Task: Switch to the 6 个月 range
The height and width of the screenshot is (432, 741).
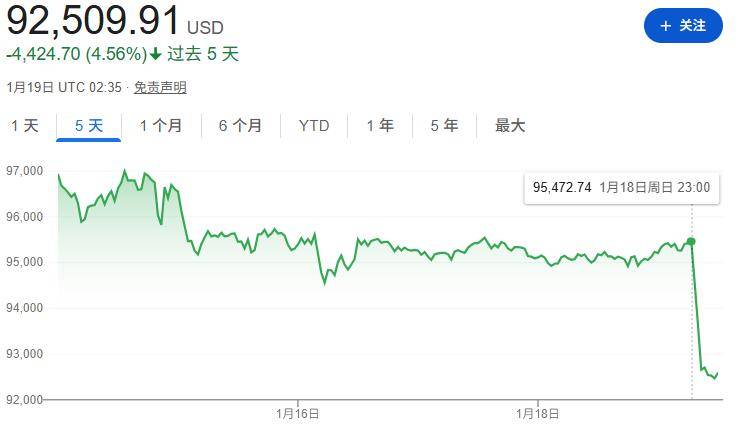Action: (240, 126)
